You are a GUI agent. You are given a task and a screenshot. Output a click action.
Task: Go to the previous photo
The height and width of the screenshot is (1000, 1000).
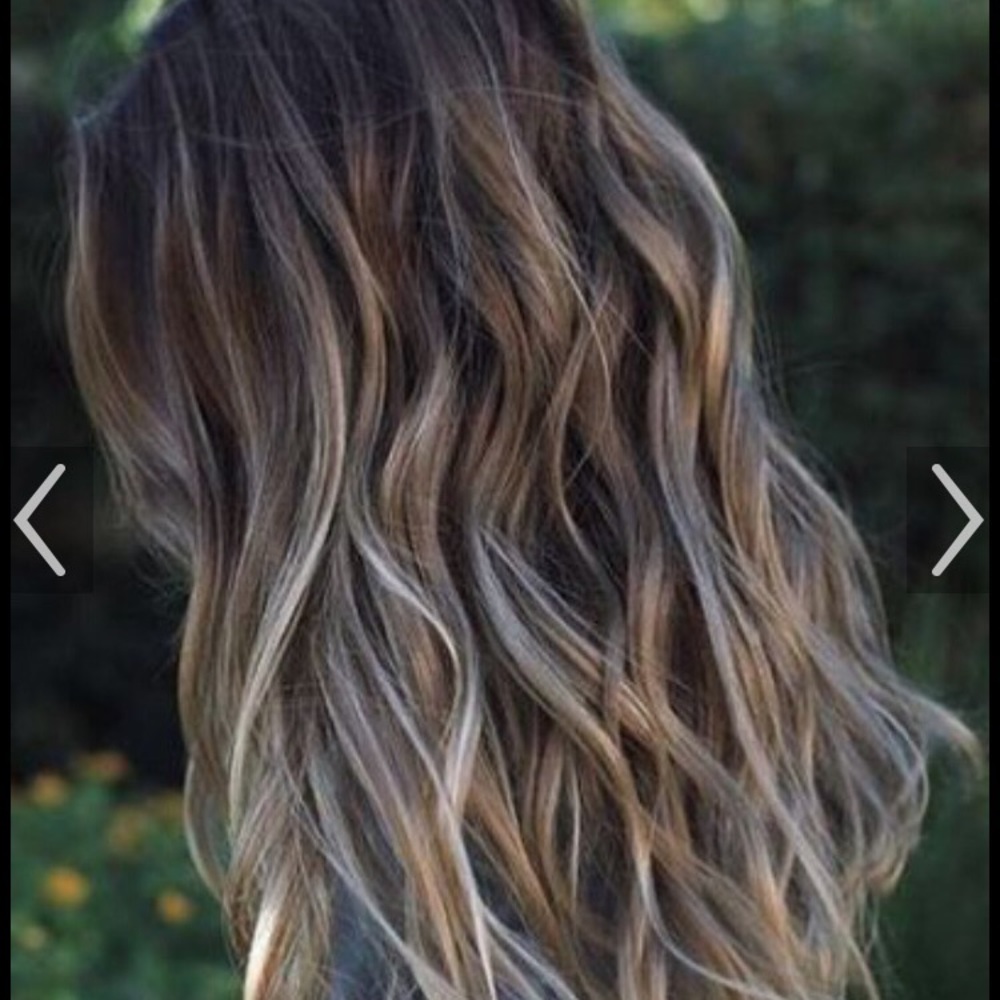point(42,520)
